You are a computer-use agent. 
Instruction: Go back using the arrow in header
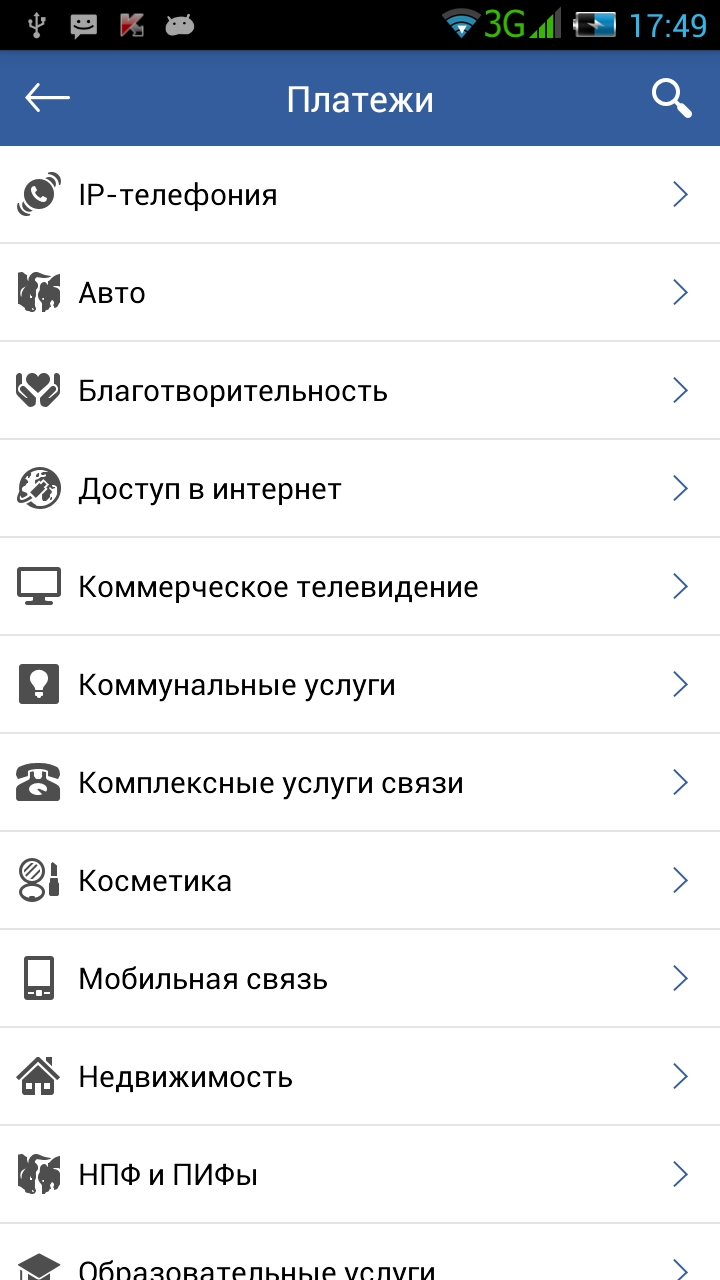click(x=47, y=98)
